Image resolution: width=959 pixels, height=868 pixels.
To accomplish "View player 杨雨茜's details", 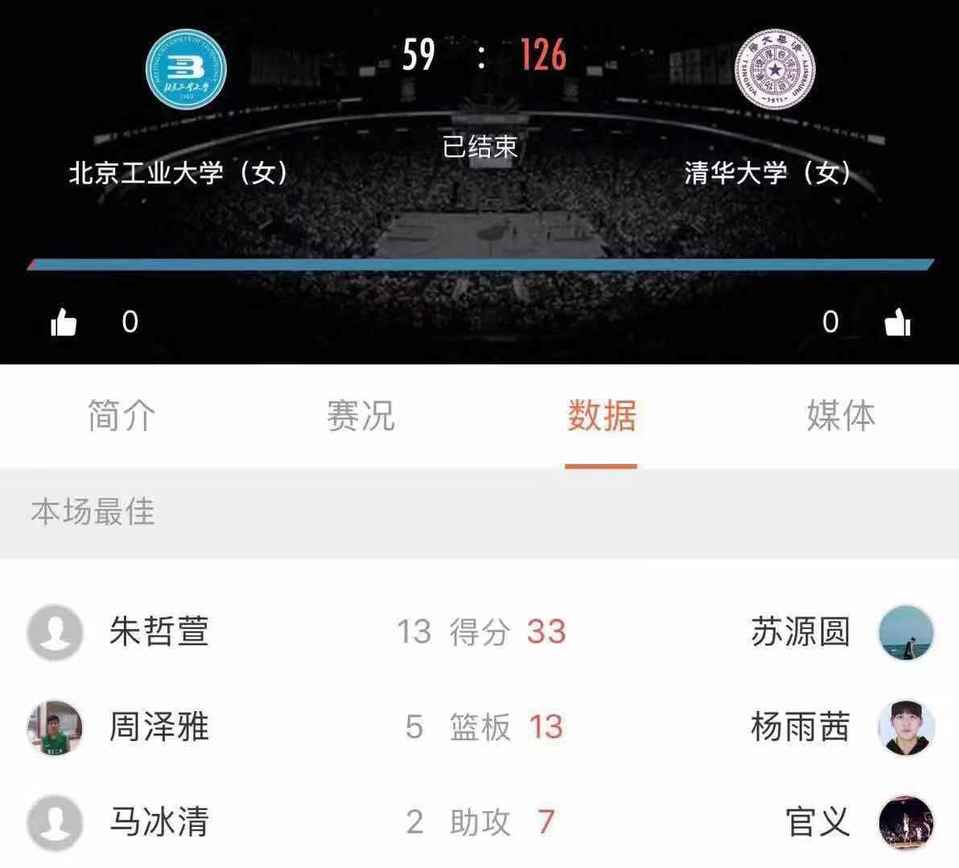I will [x=800, y=727].
